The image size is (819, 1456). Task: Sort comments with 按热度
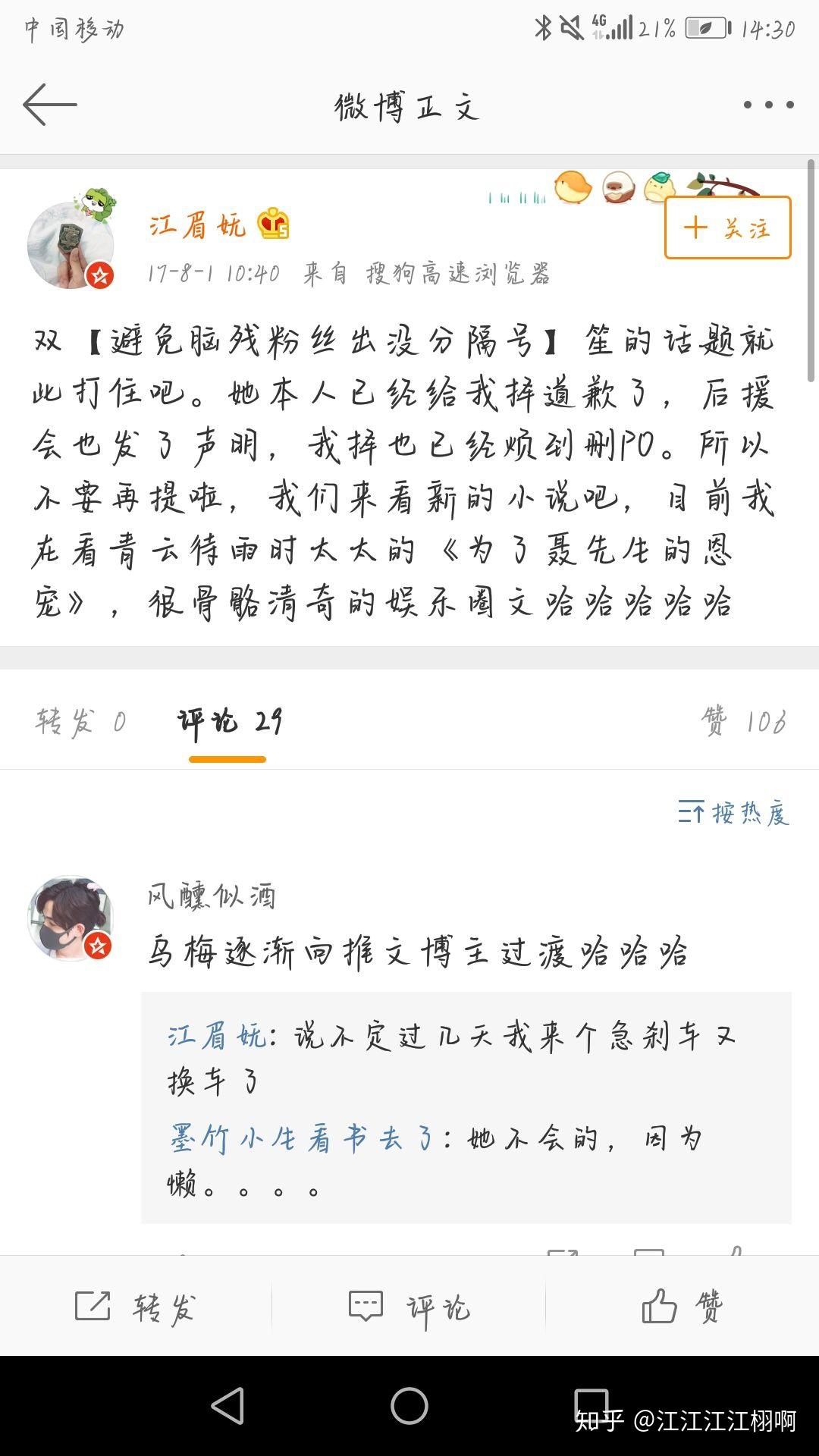(x=733, y=813)
